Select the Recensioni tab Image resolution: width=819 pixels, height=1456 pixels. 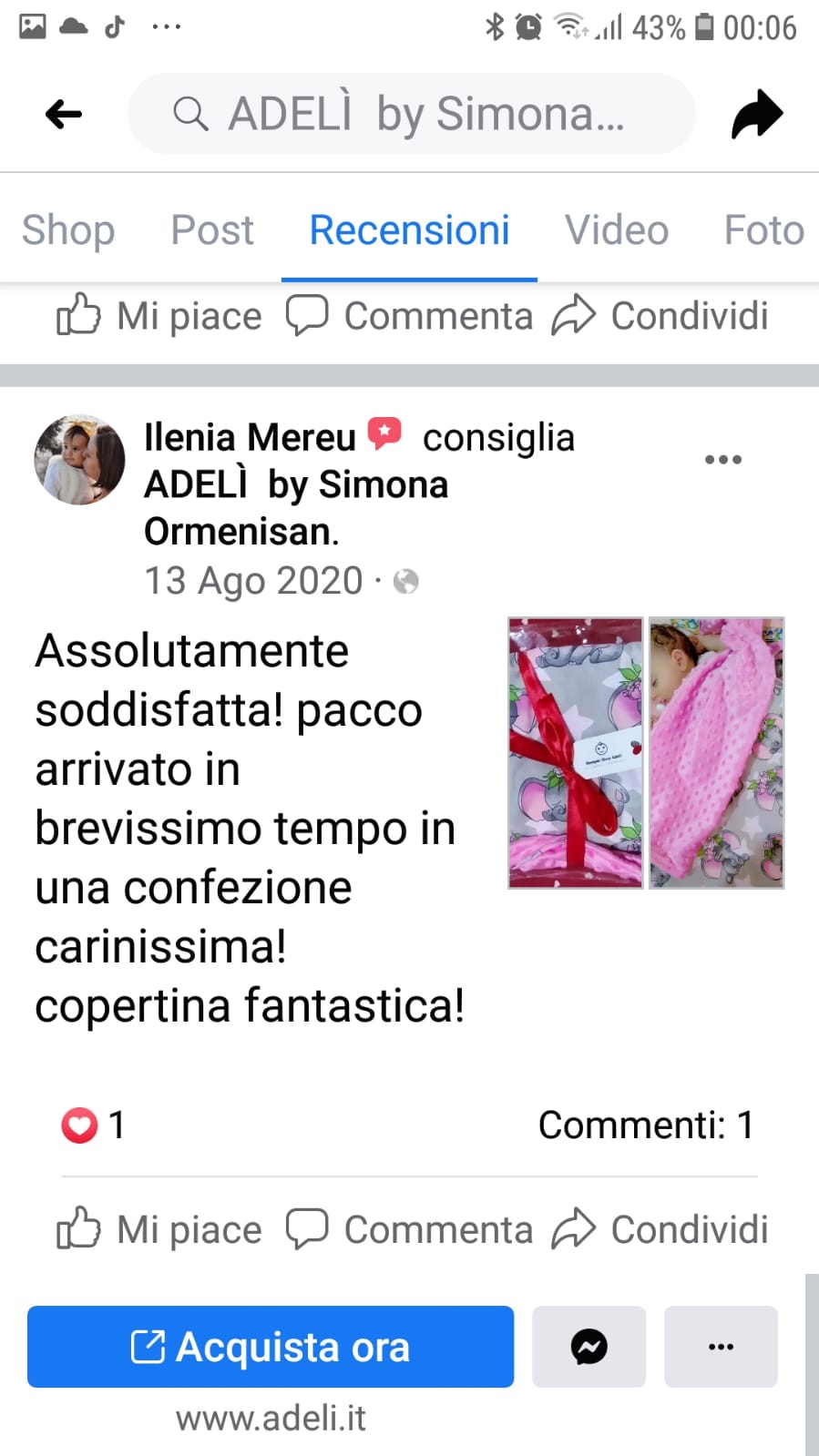409,230
